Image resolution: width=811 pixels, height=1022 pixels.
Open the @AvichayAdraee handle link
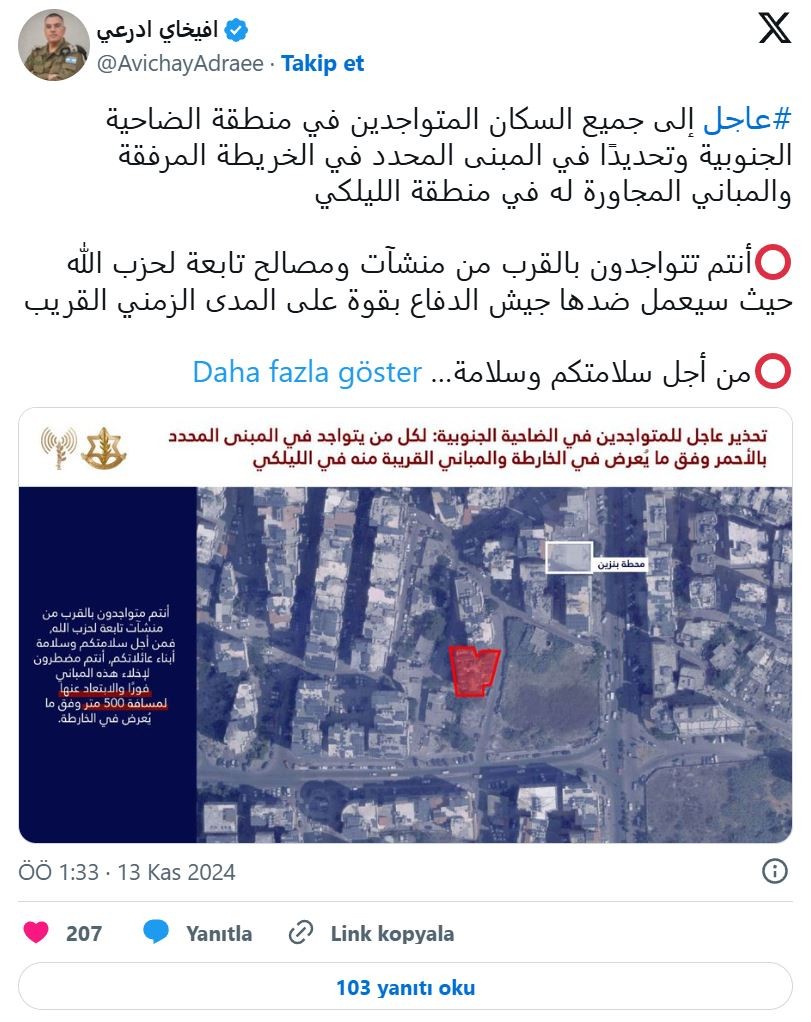181,64
